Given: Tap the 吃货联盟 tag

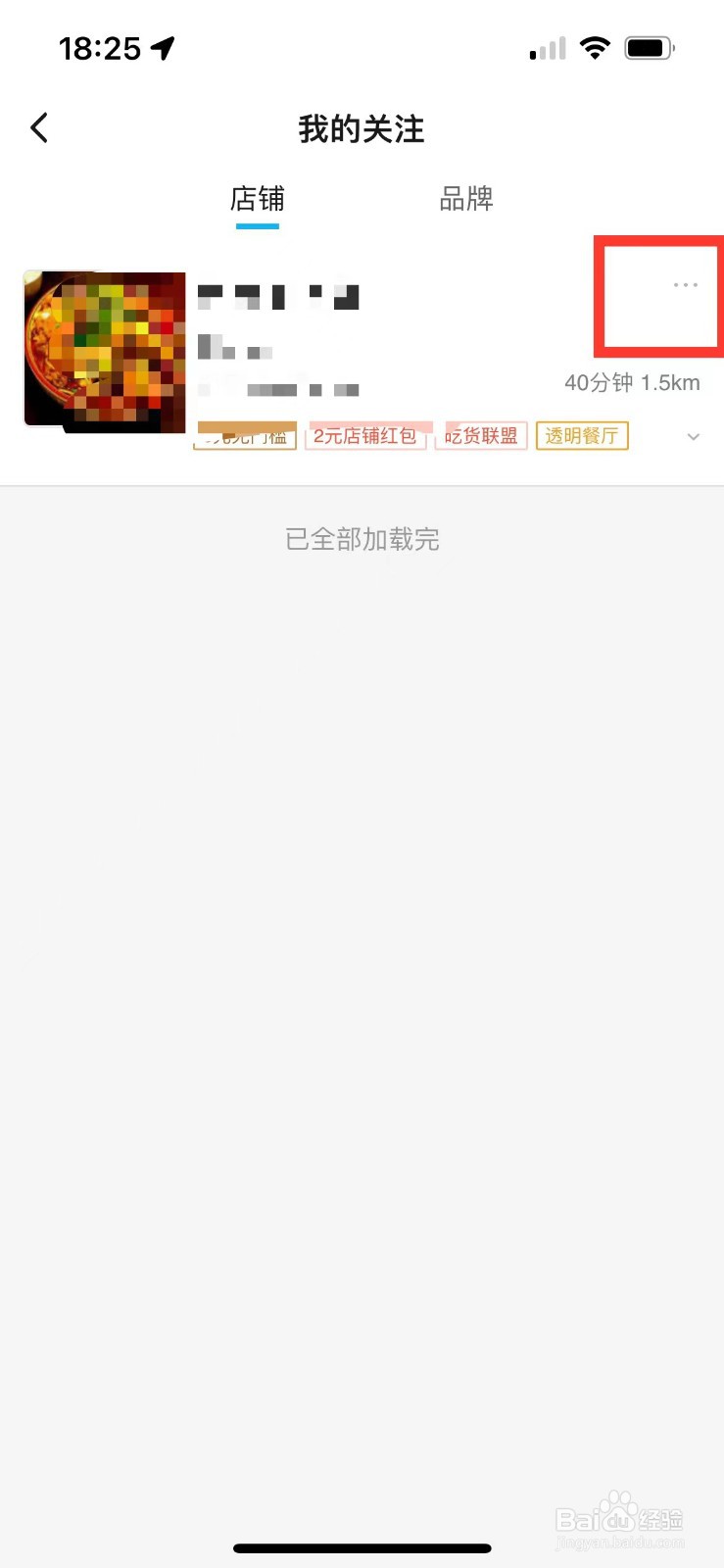Looking at the screenshot, I should [x=481, y=435].
